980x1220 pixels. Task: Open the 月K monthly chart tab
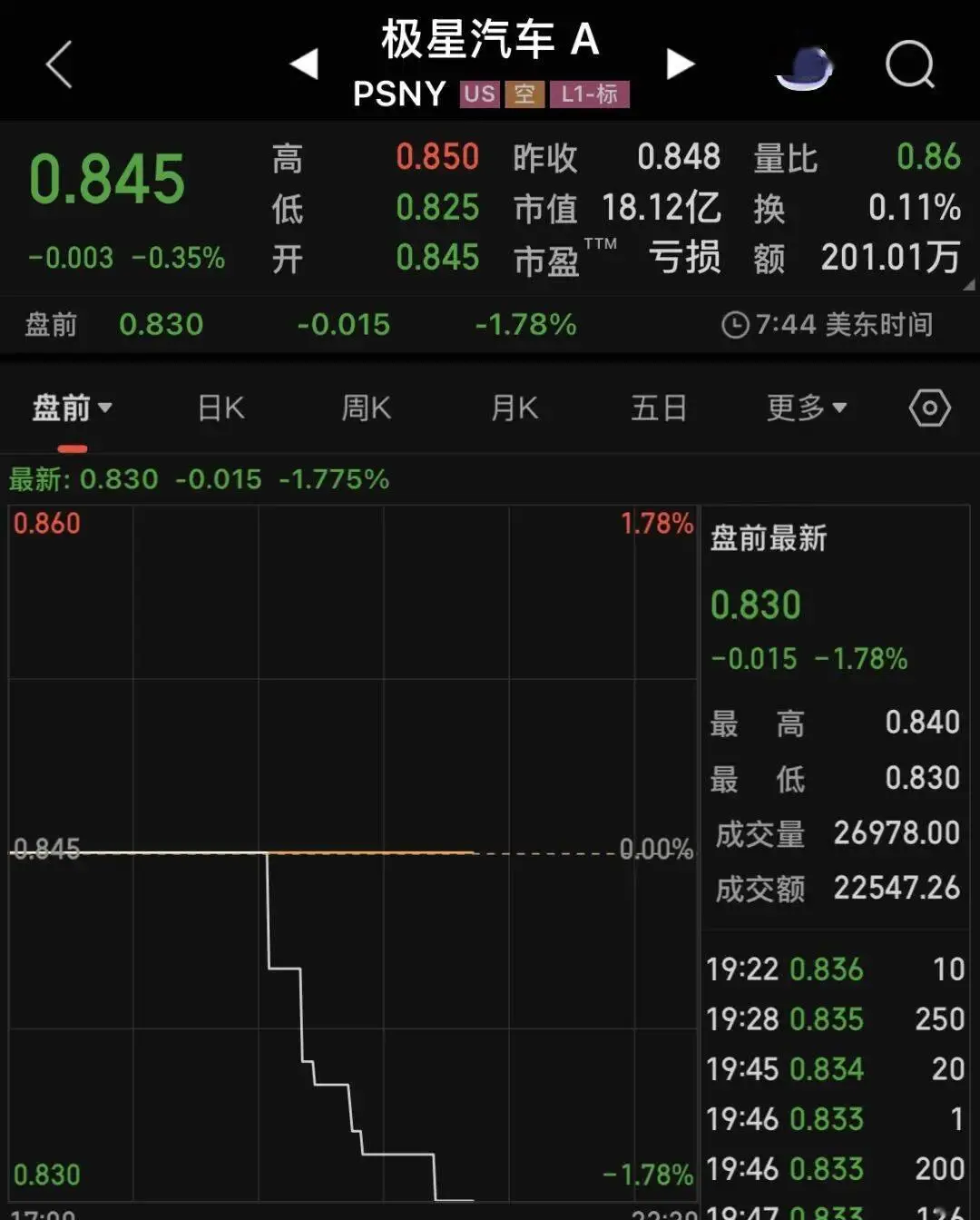(x=514, y=408)
